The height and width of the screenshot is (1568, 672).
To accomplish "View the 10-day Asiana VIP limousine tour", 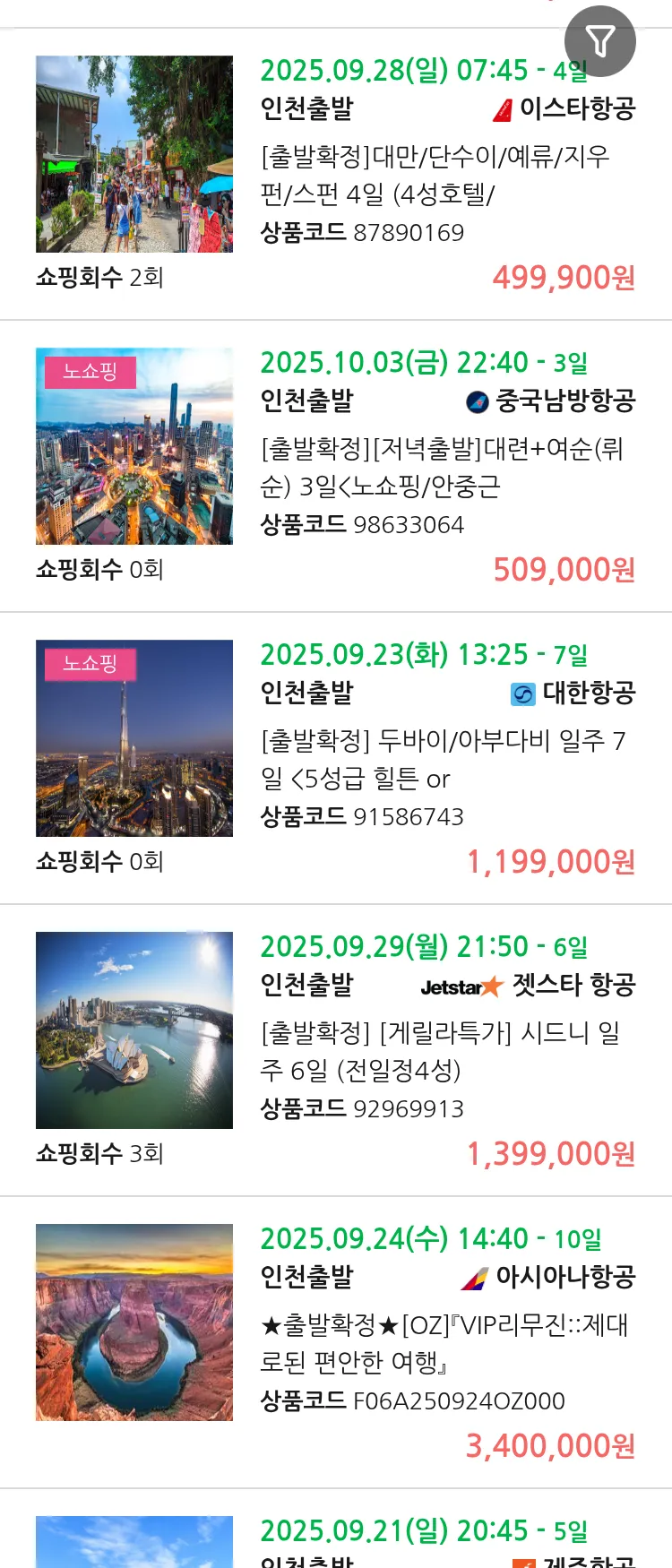I will point(444,1344).
